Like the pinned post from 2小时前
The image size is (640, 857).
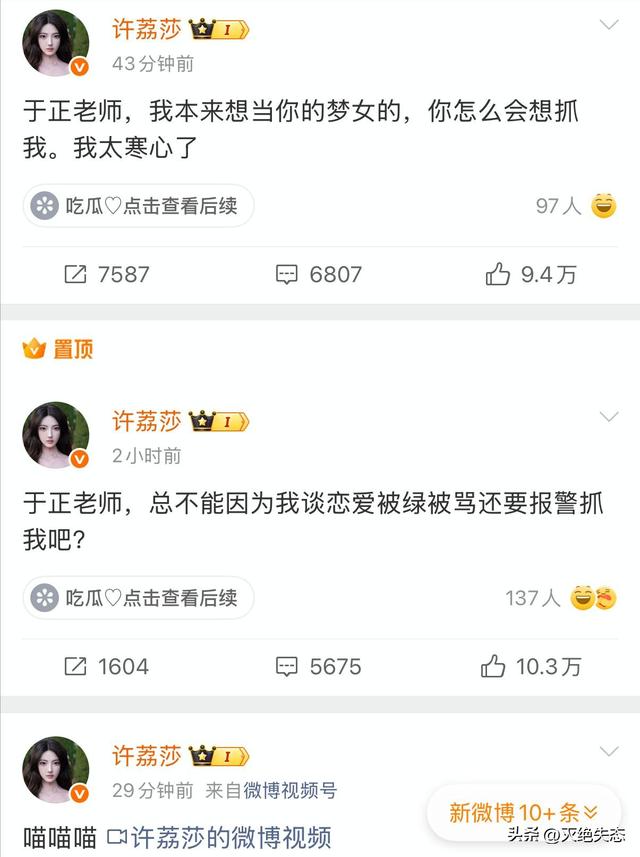tap(530, 666)
